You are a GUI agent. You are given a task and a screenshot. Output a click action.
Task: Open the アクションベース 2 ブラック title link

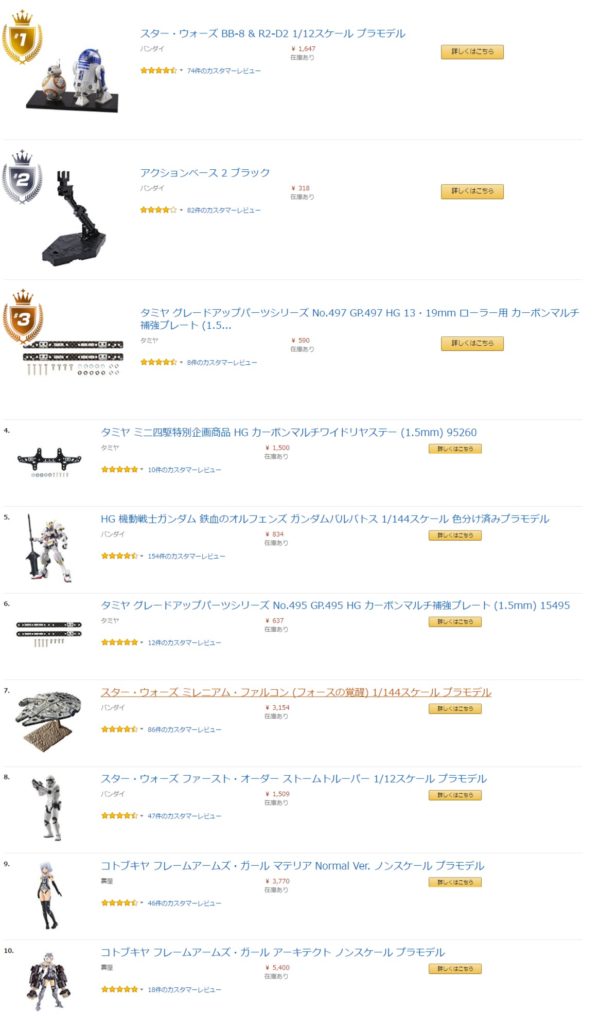click(x=205, y=173)
